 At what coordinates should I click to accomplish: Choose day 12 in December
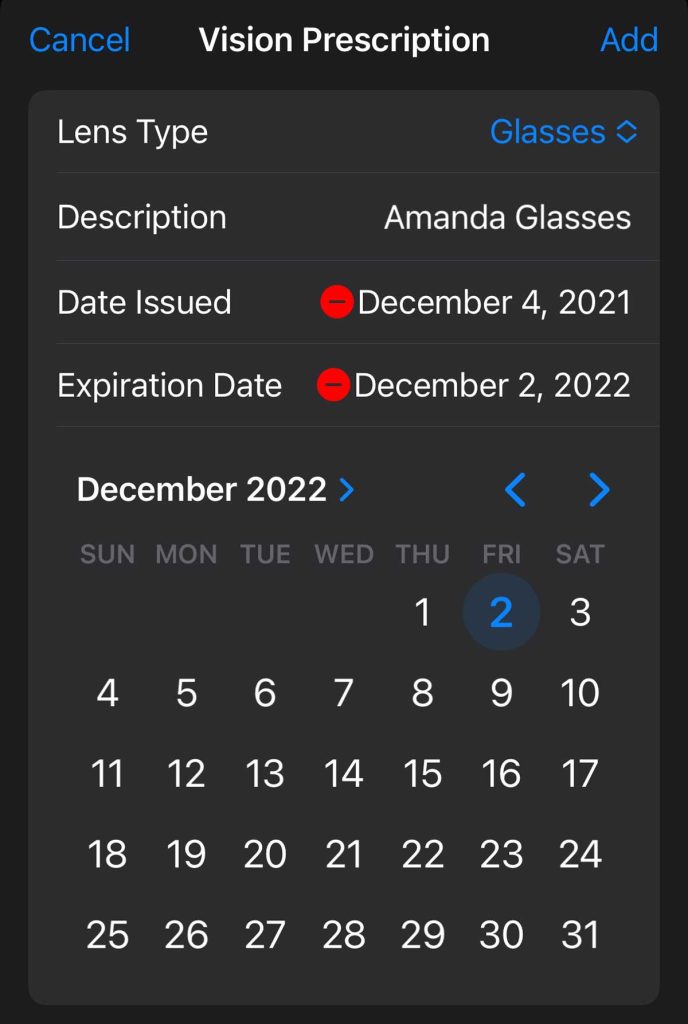[x=186, y=773]
